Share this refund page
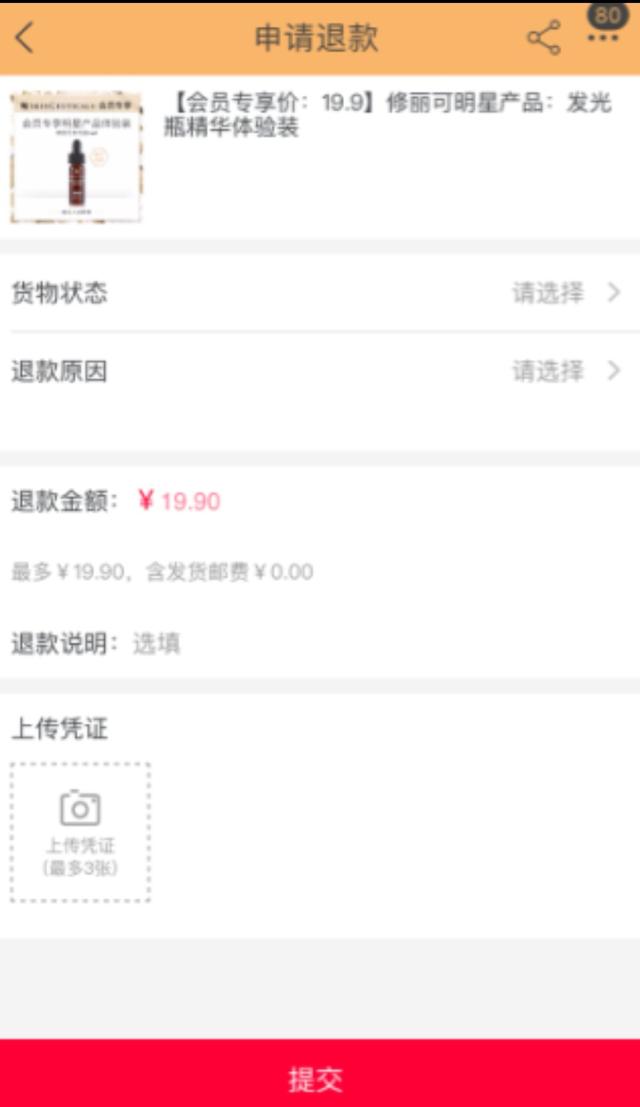 tap(543, 38)
